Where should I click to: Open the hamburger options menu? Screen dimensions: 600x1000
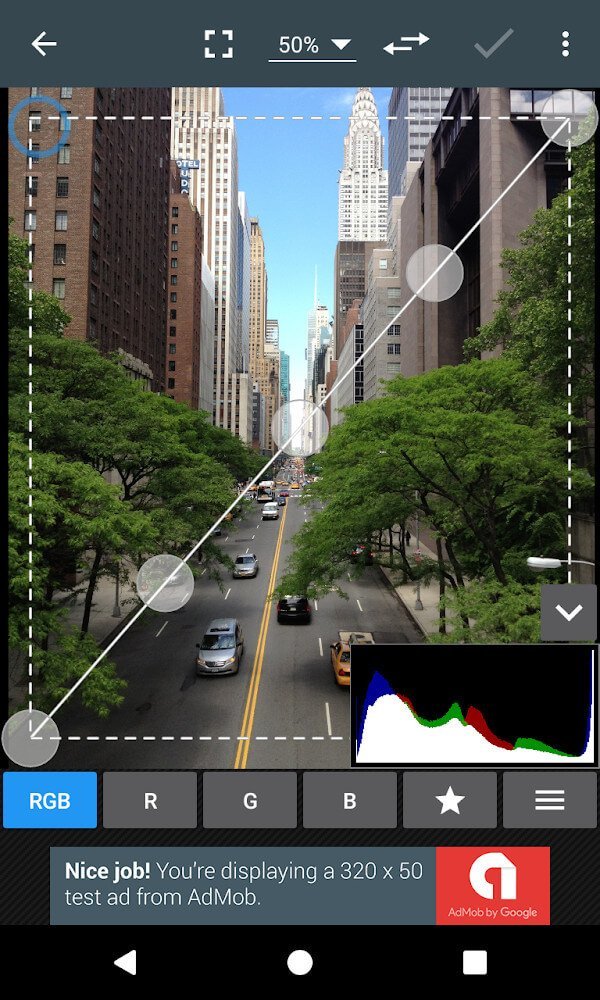[x=550, y=800]
